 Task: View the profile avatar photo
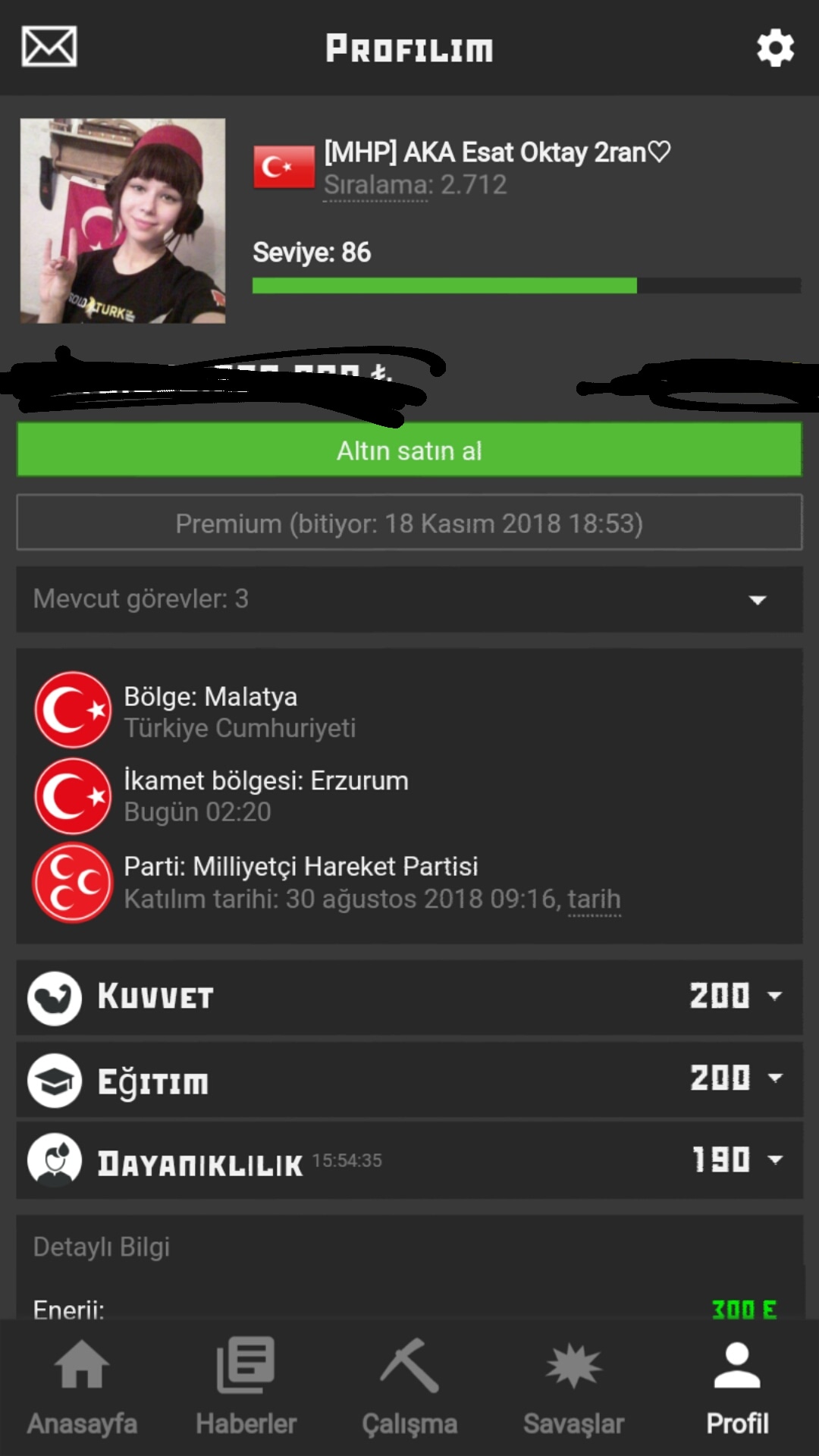point(123,221)
